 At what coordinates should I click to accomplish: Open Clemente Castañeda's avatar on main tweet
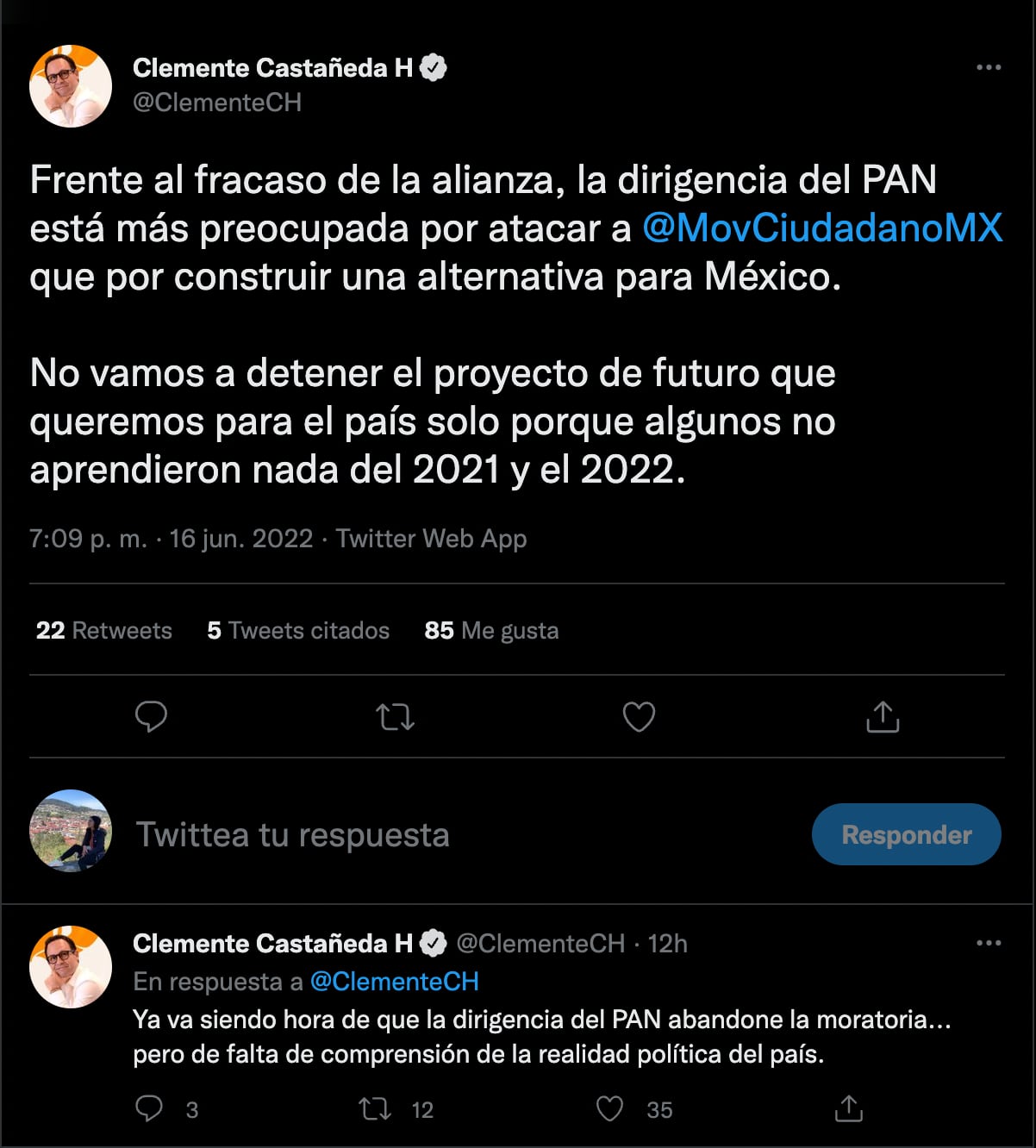pyautogui.click(x=71, y=86)
